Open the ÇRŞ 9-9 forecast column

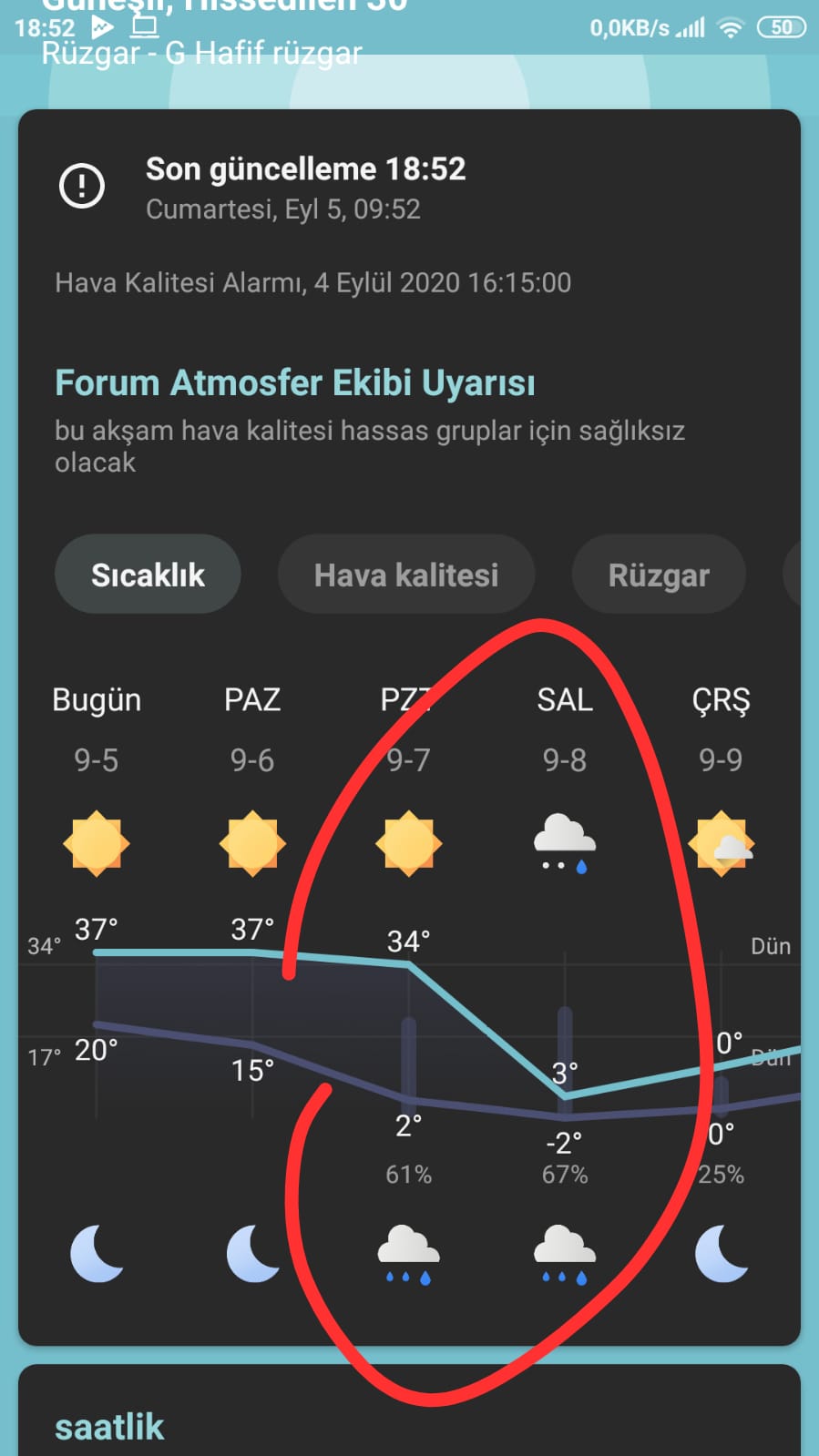coord(720,728)
